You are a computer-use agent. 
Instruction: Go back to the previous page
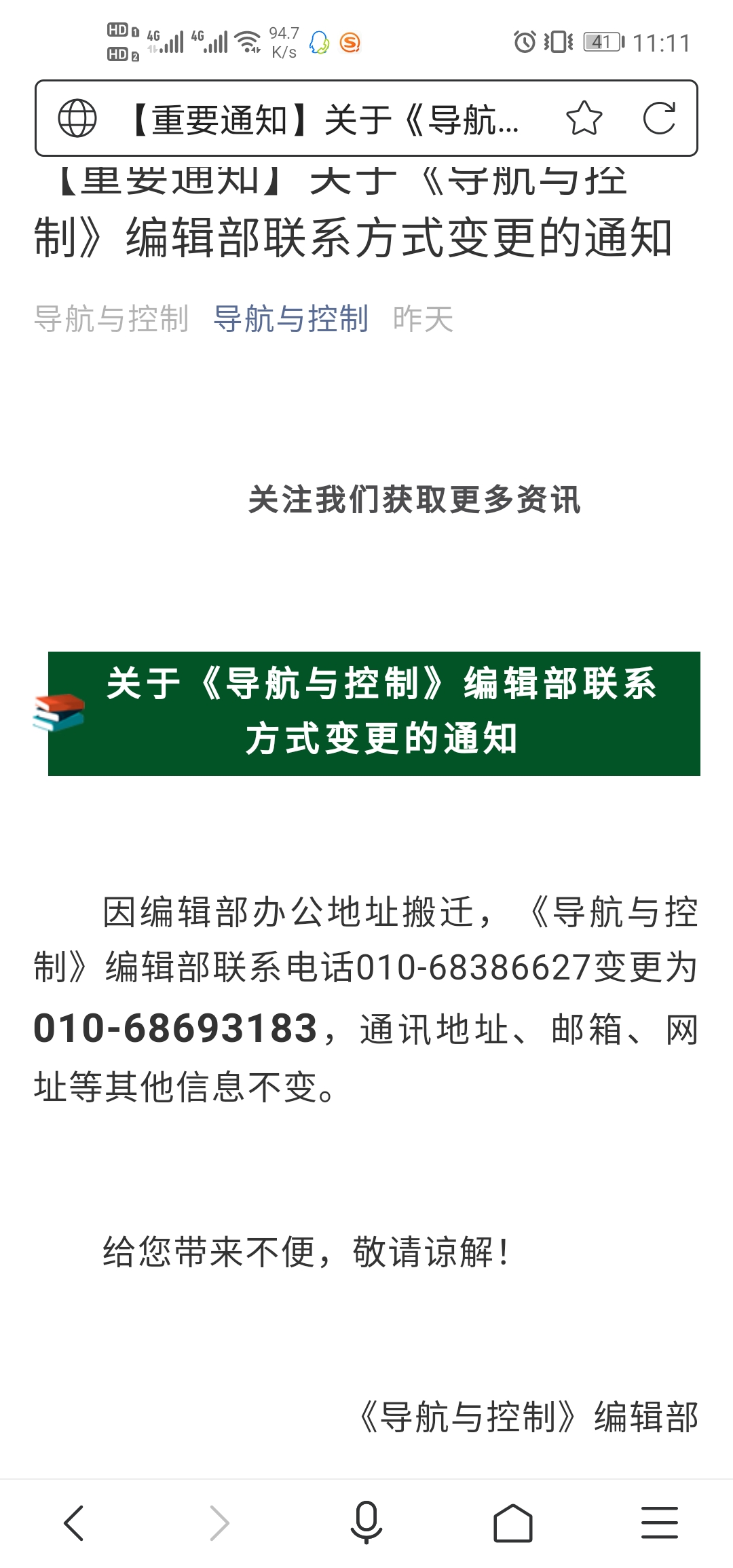click(x=74, y=1523)
